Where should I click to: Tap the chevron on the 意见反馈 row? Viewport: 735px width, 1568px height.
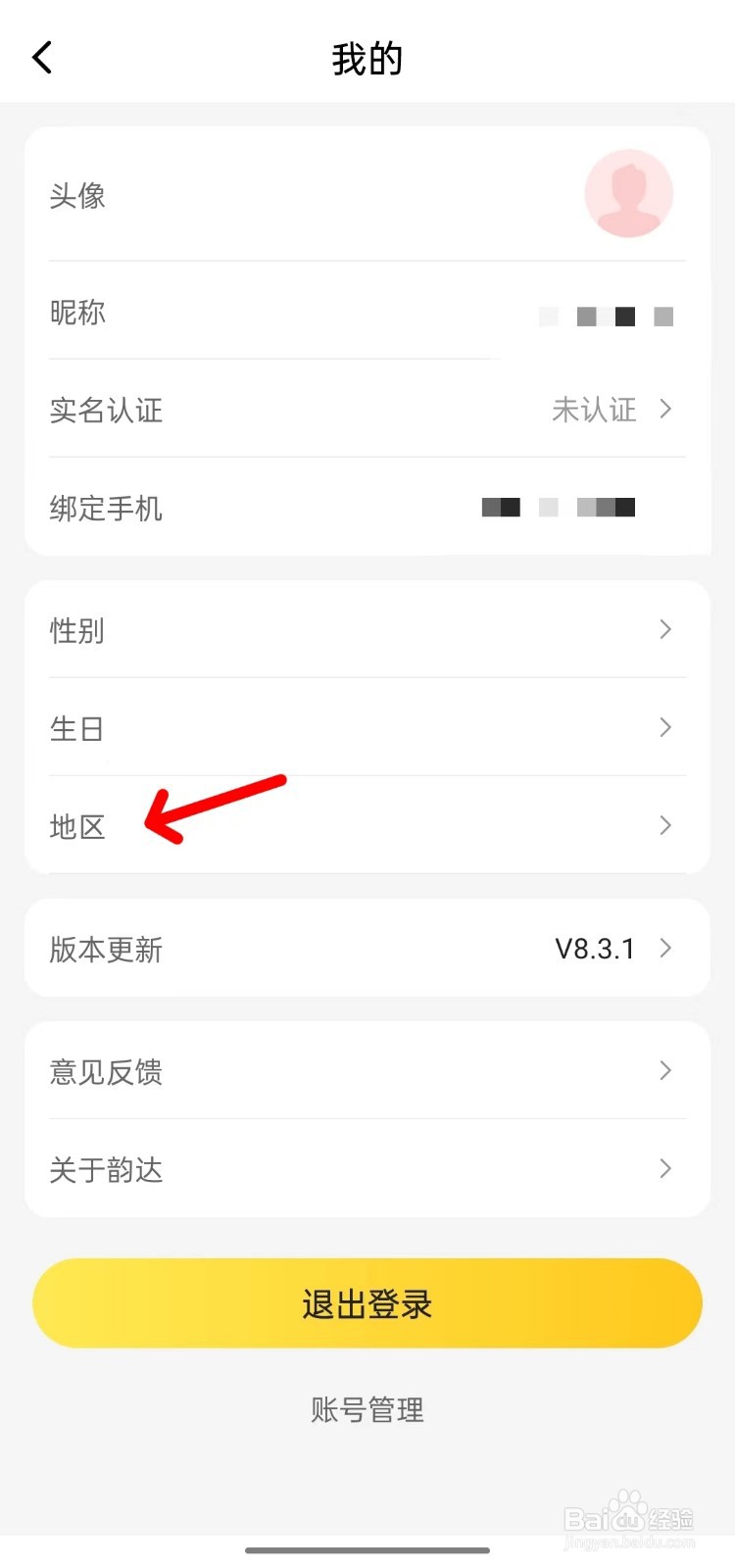(665, 1070)
